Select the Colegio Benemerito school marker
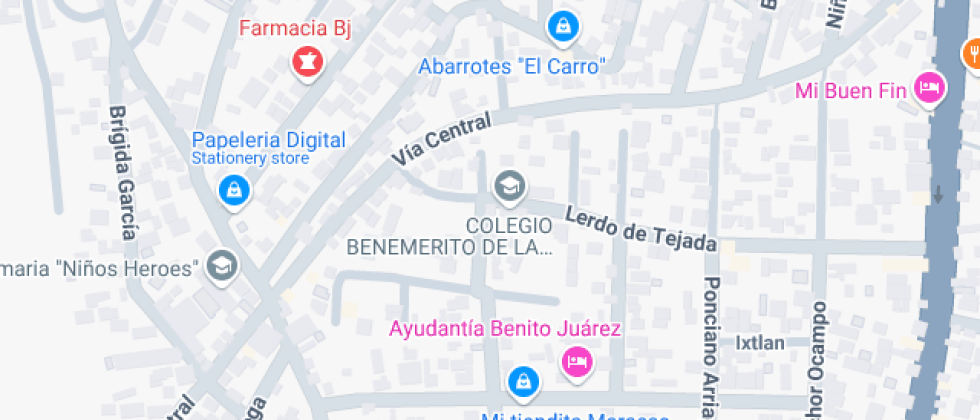Screen dimensions: 980x420 click(510, 186)
